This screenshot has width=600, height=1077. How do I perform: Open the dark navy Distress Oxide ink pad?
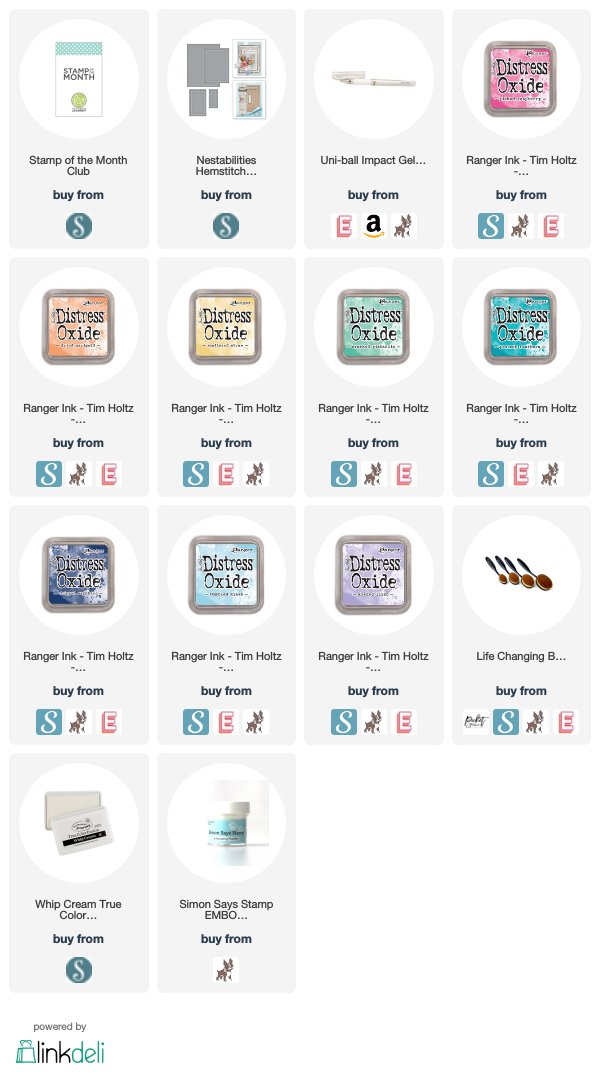tap(78, 575)
